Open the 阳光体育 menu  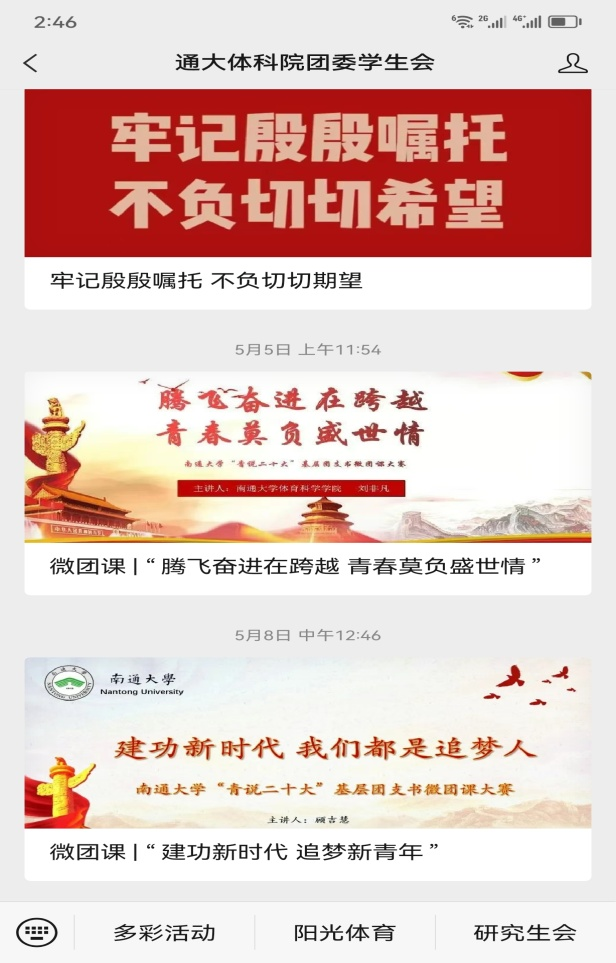click(x=345, y=933)
